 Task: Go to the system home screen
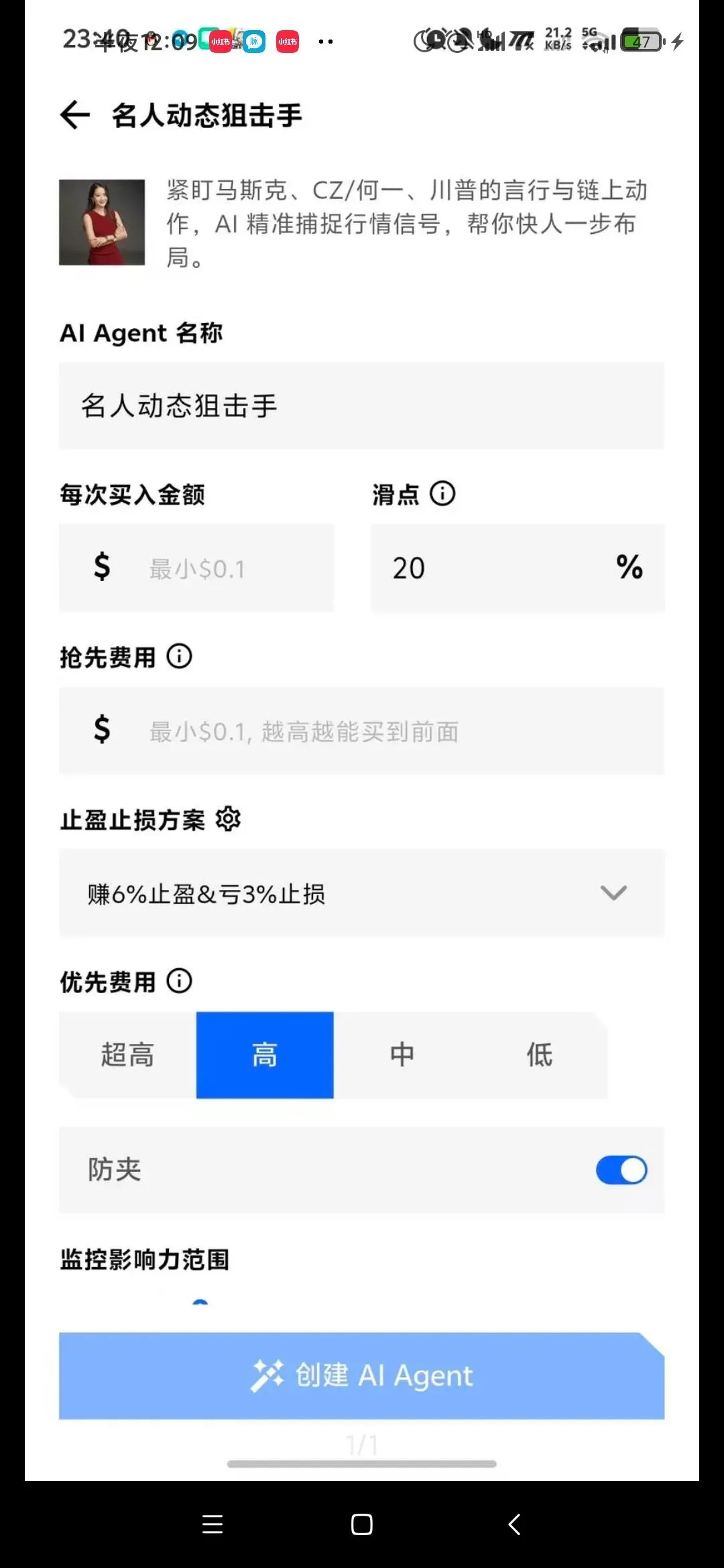tap(362, 1524)
